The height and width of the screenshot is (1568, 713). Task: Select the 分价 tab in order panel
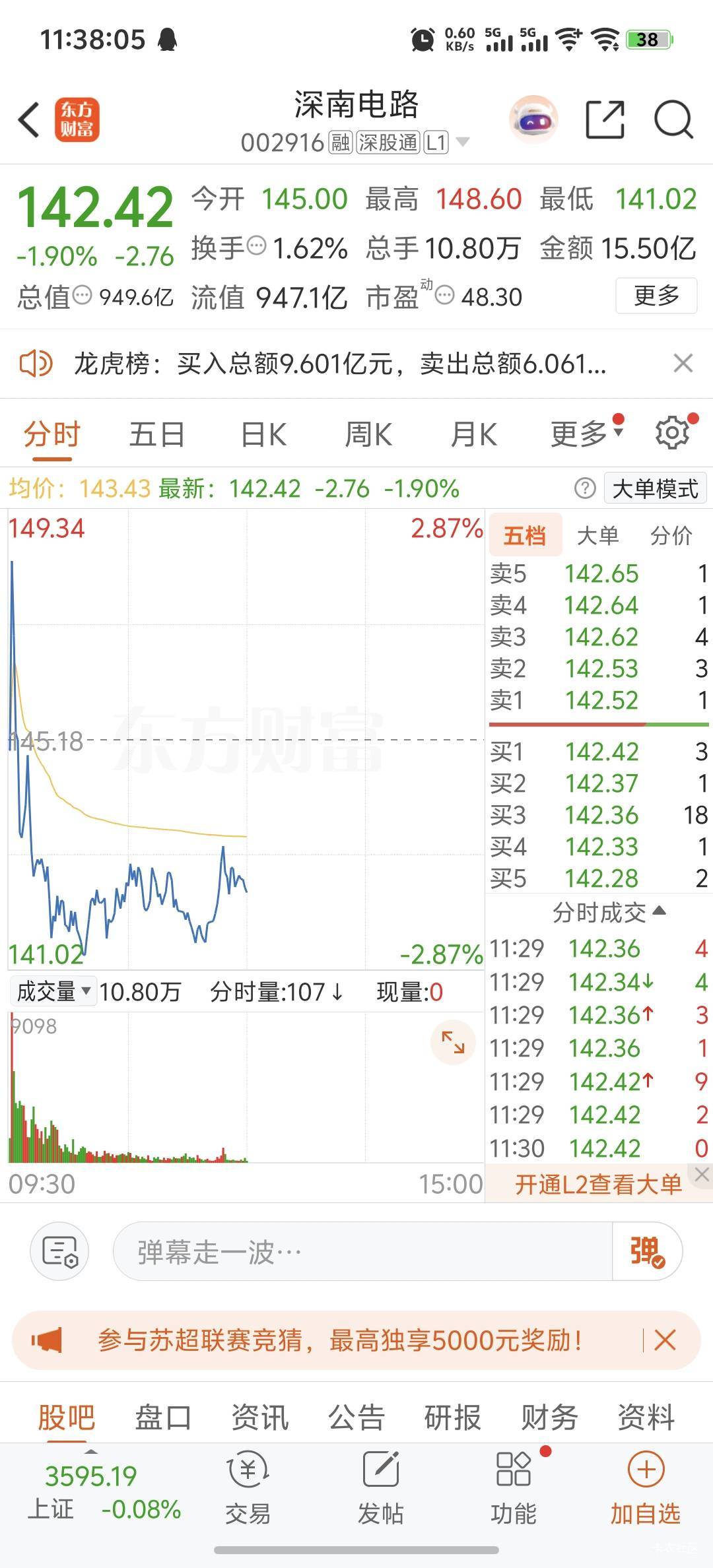(671, 535)
